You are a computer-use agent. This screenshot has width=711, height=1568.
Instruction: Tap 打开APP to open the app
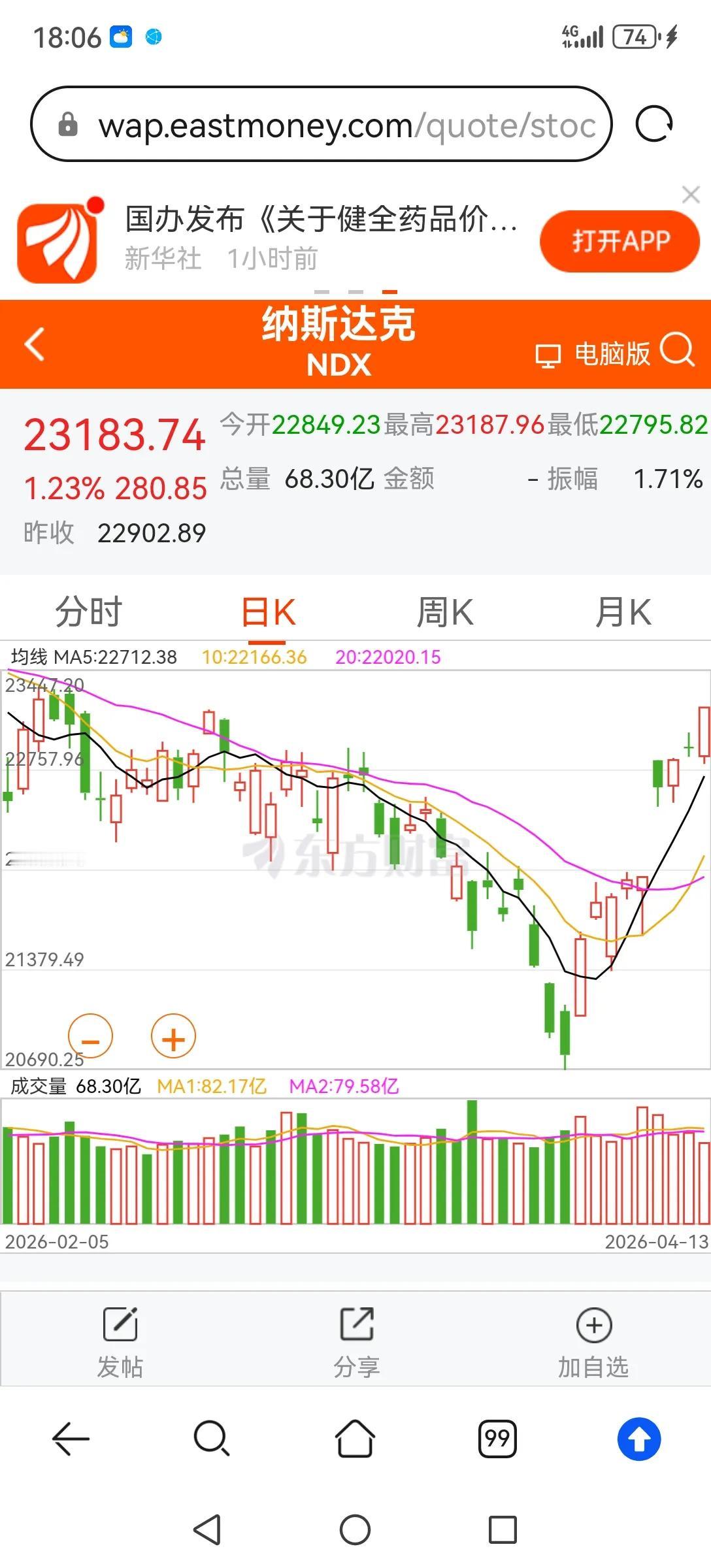tap(619, 240)
